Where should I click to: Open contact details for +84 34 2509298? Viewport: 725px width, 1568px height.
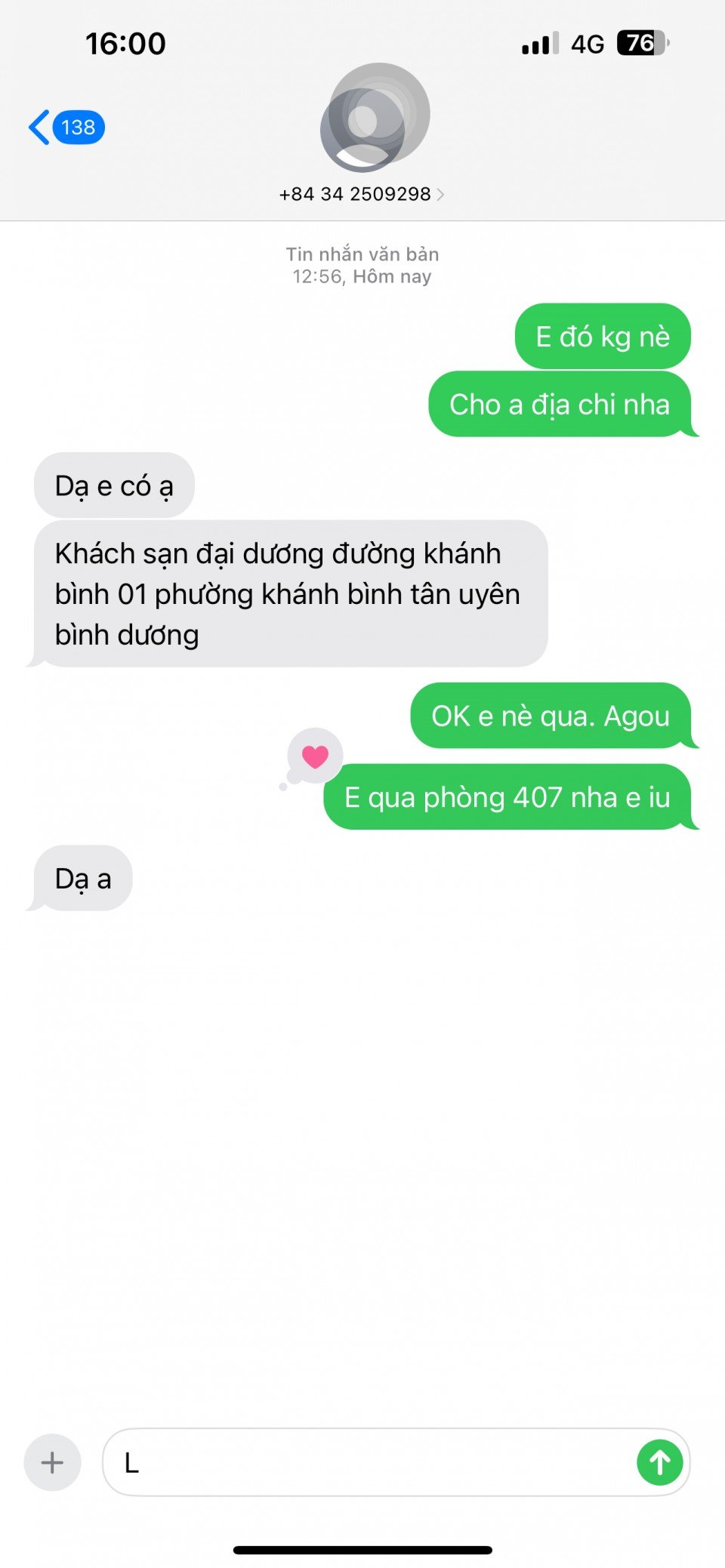point(361,194)
